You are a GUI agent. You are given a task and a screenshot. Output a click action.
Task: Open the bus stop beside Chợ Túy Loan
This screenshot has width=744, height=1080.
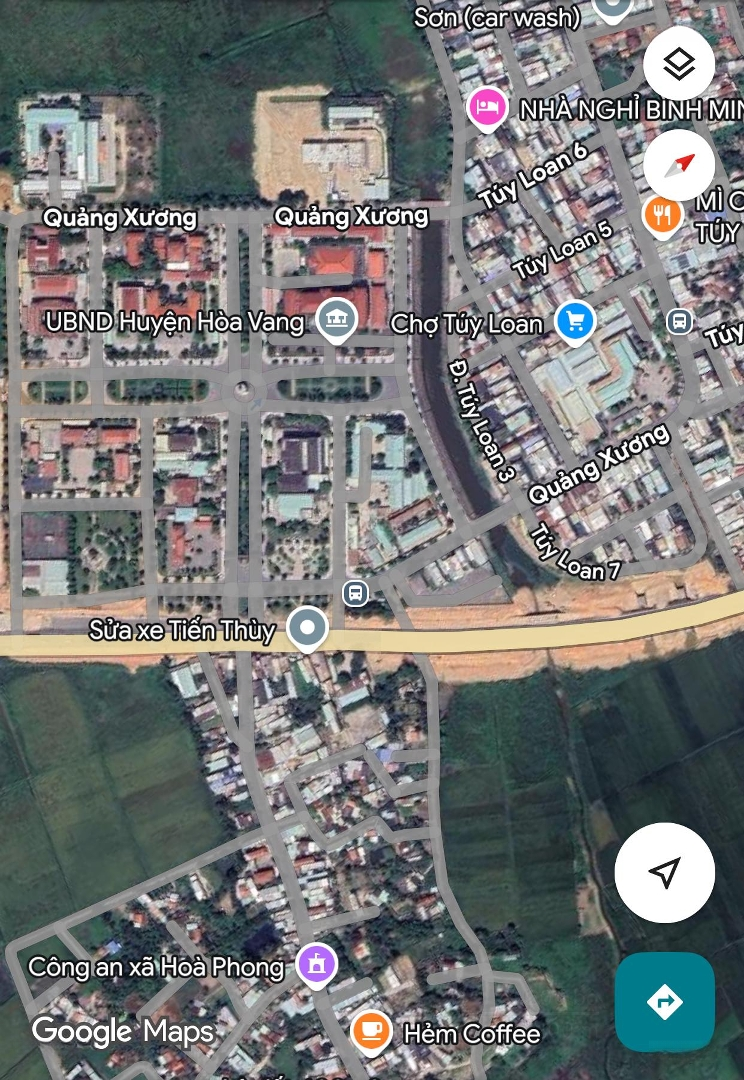(680, 321)
